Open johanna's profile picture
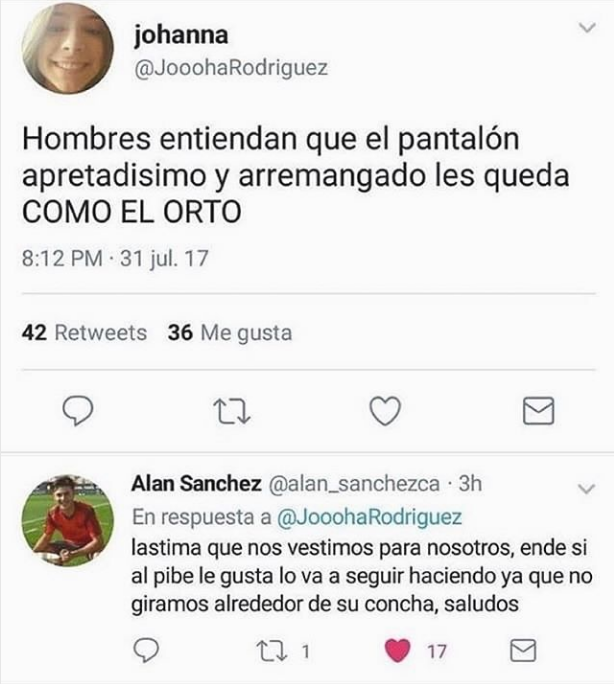Image resolution: width=614 pixels, height=684 pixels. click(x=67, y=48)
